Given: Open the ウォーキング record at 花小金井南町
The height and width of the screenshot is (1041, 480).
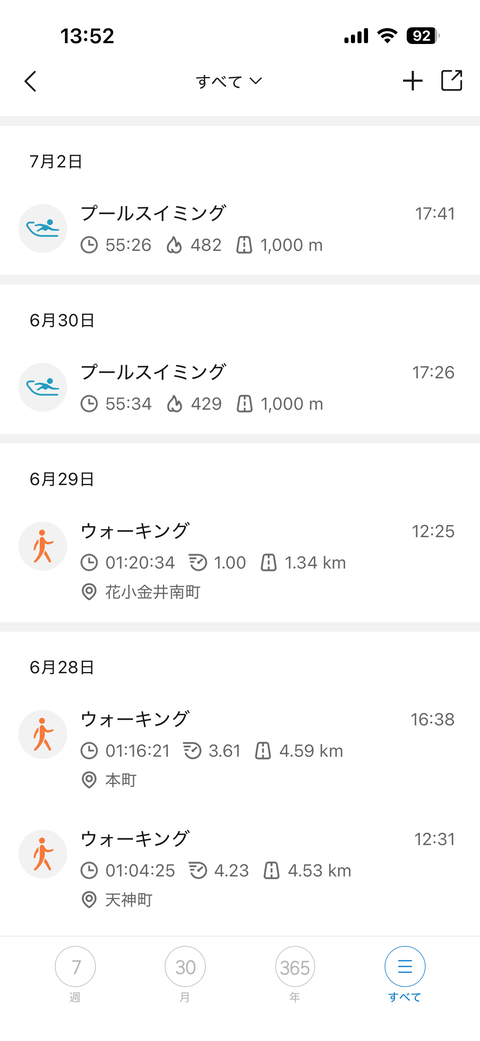Looking at the screenshot, I should [240, 561].
